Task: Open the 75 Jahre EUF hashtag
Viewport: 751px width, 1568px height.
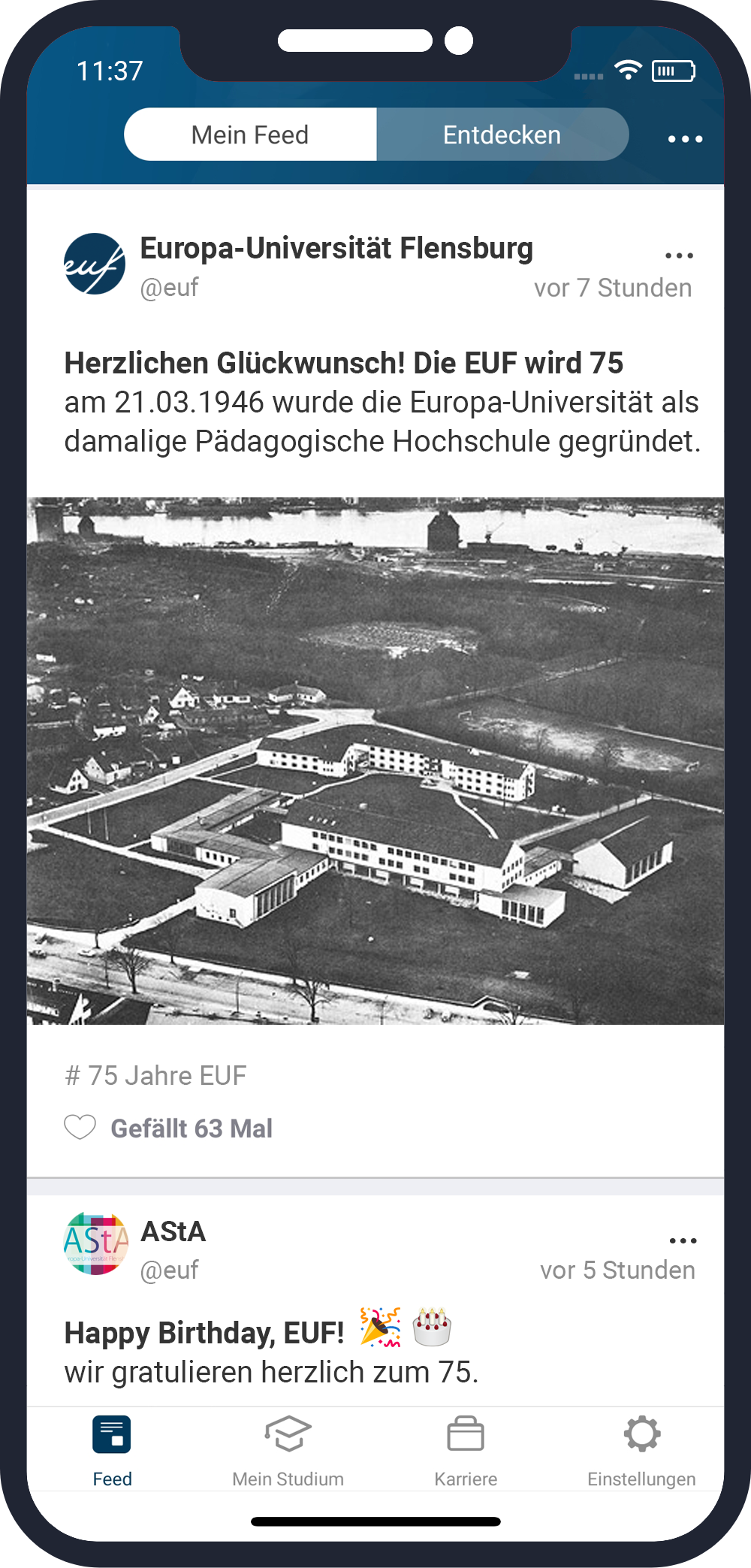Action: click(156, 1075)
